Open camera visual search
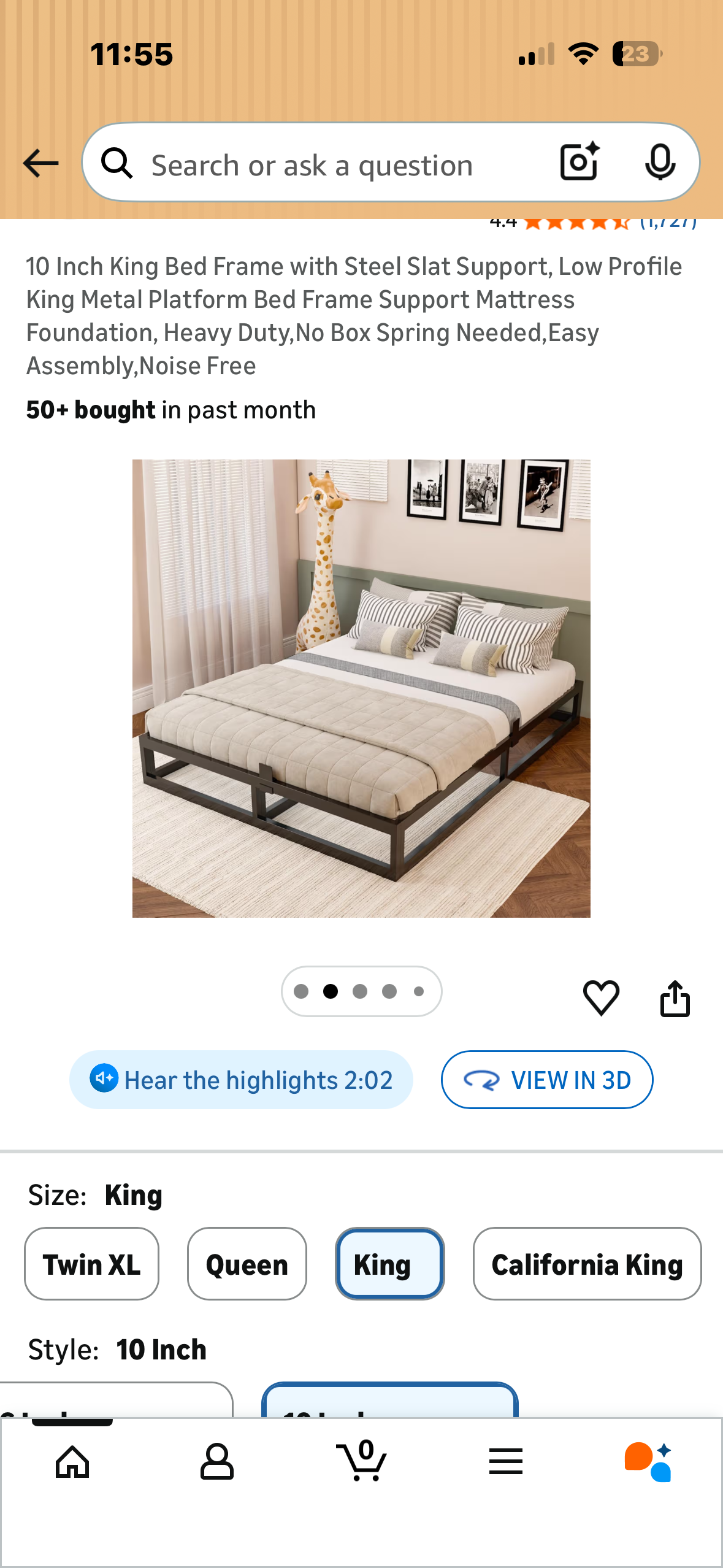This screenshot has width=723, height=1568. pyautogui.click(x=579, y=162)
